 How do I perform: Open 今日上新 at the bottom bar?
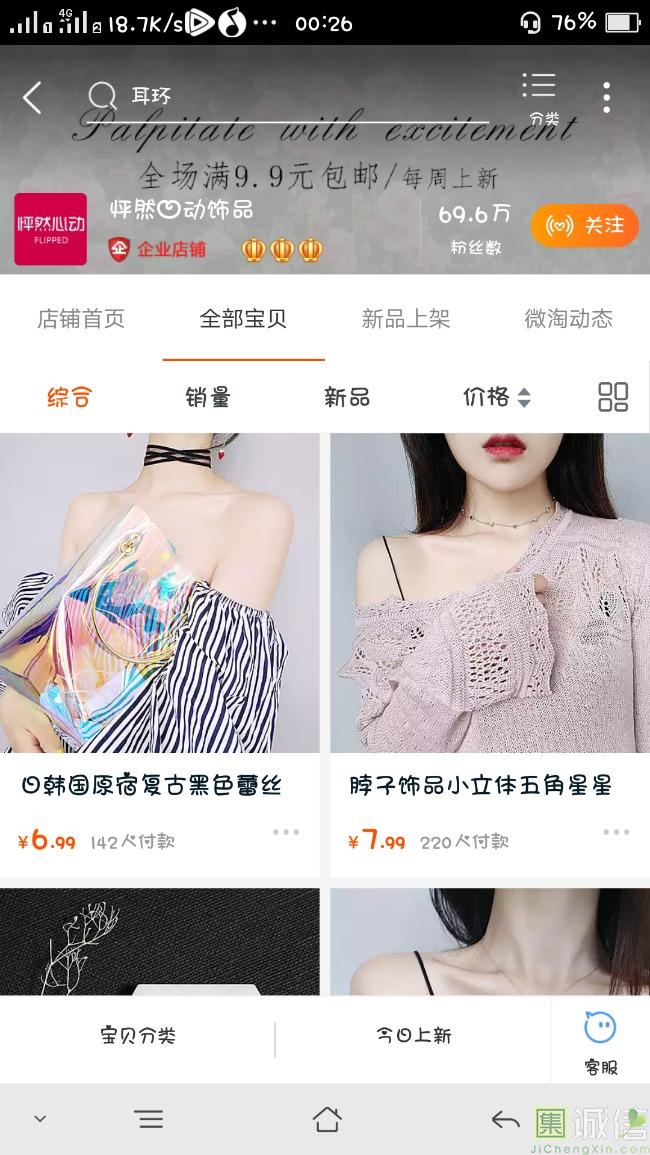tap(414, 1036)
